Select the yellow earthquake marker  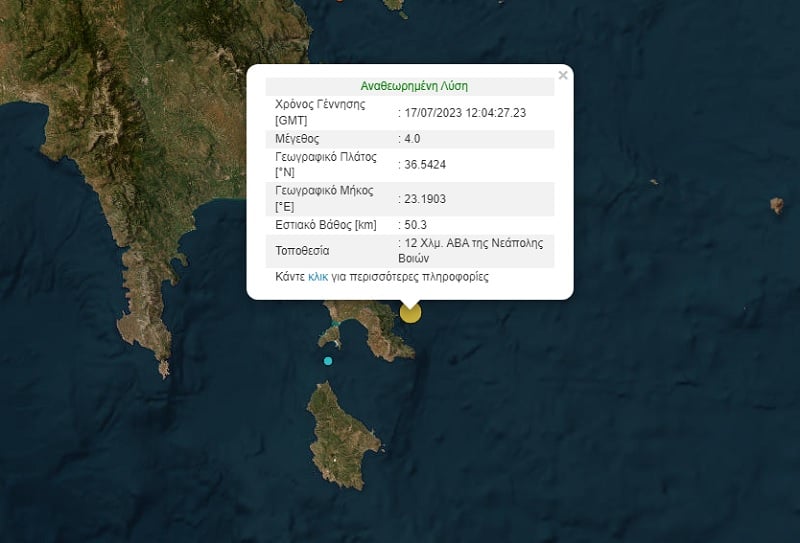pyautogui.click(x=410, y=313)
